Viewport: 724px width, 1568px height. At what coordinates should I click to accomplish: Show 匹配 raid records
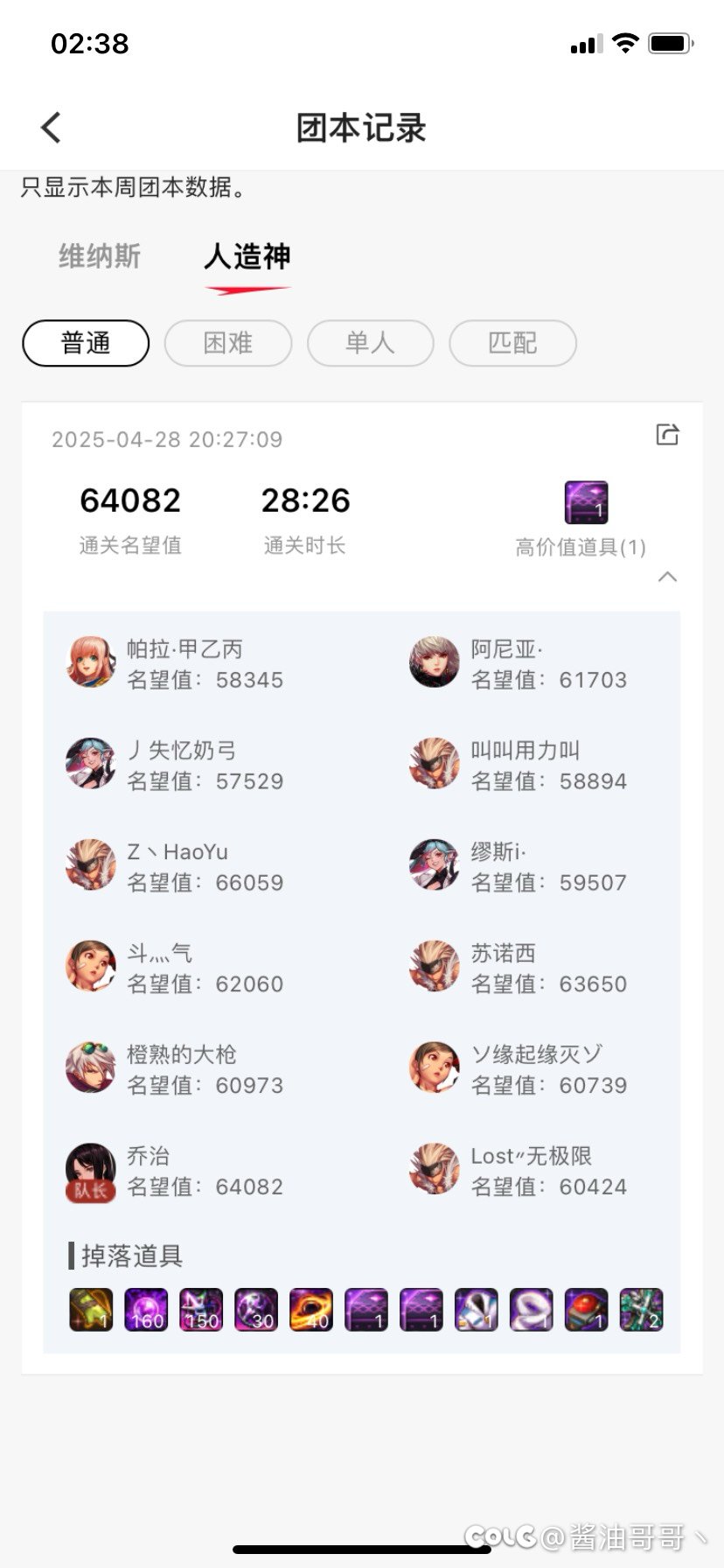point(513,343)
